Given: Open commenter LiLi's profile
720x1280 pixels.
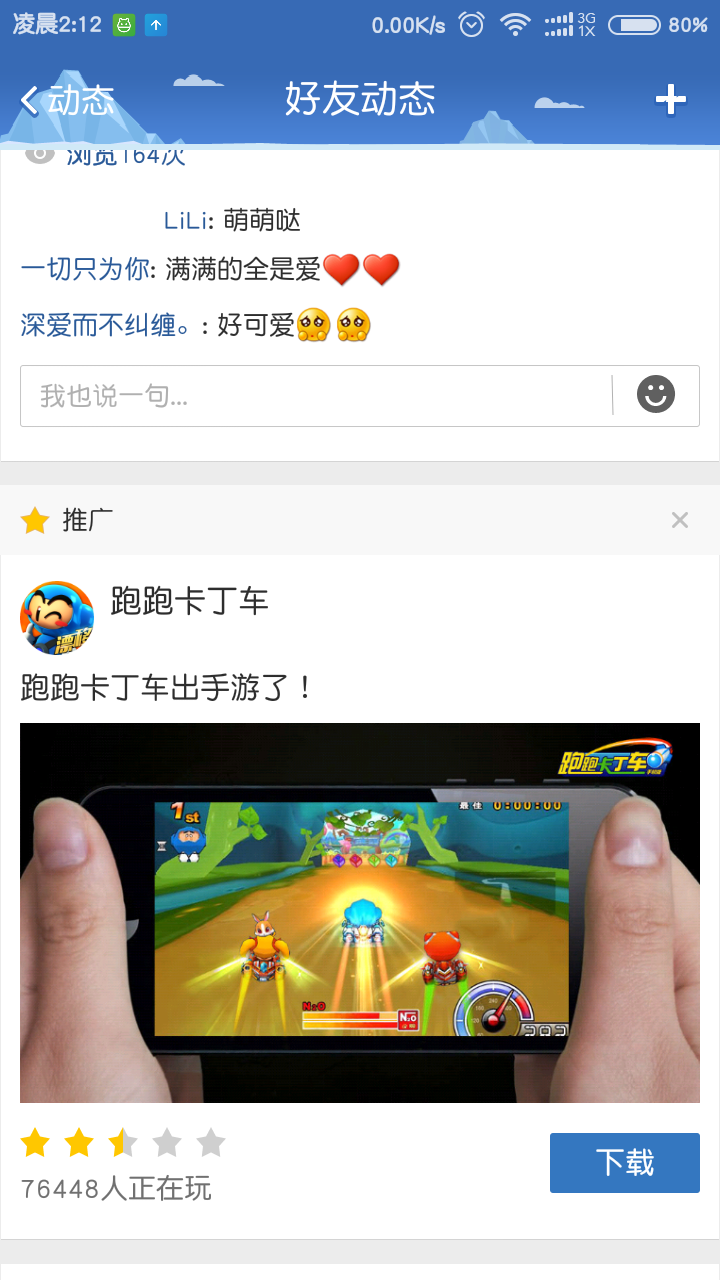Looking at the screenshot, I should pos(186,220).
